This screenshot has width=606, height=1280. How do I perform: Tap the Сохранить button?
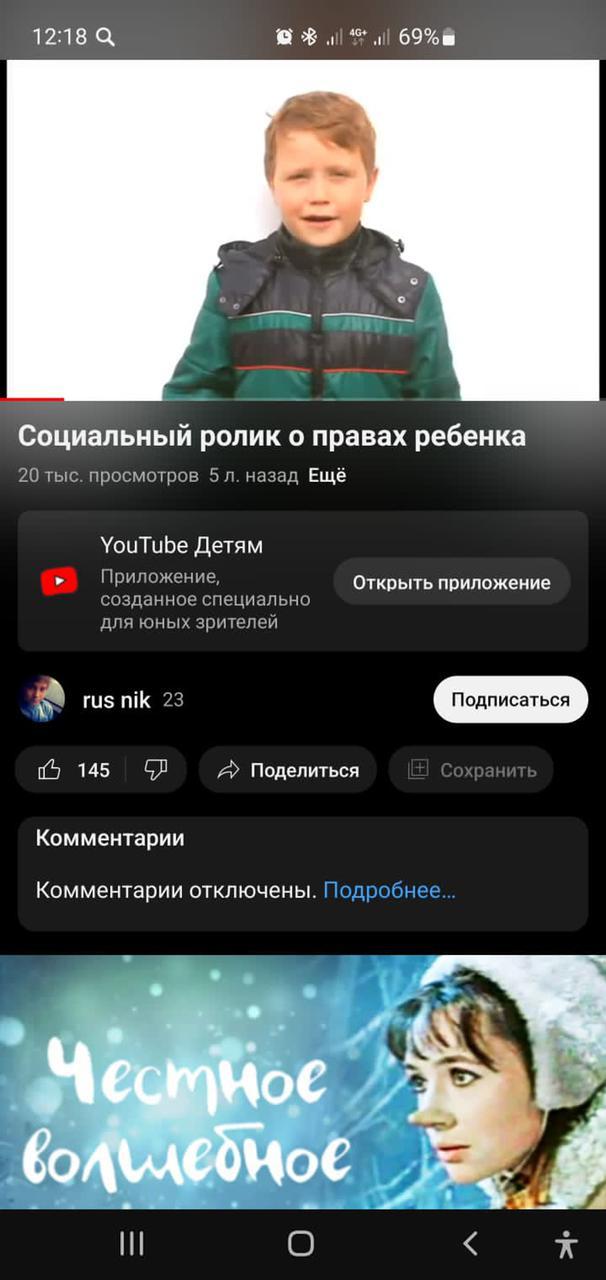click(471, 770)
